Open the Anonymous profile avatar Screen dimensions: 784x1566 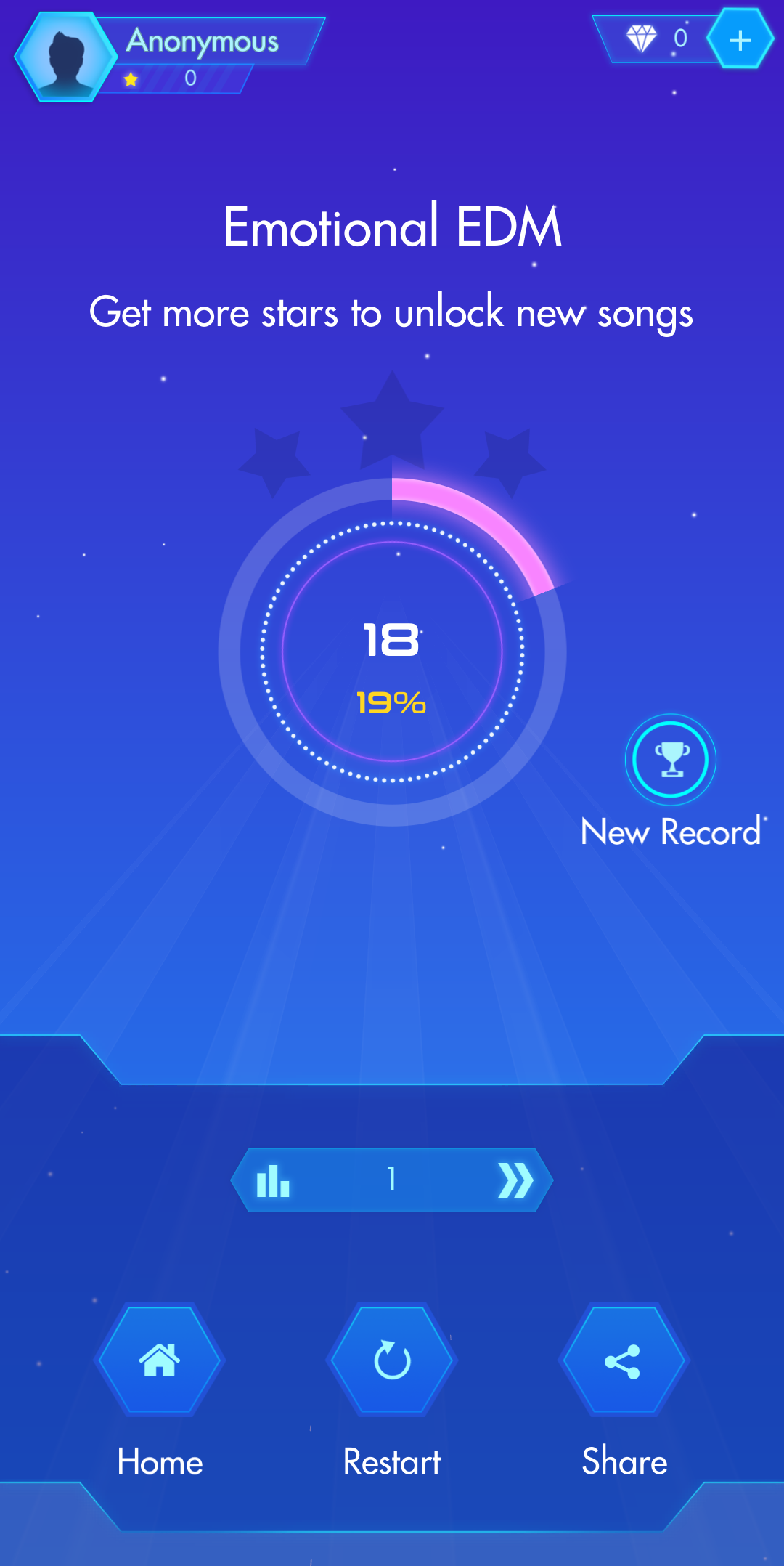[65, 57]
